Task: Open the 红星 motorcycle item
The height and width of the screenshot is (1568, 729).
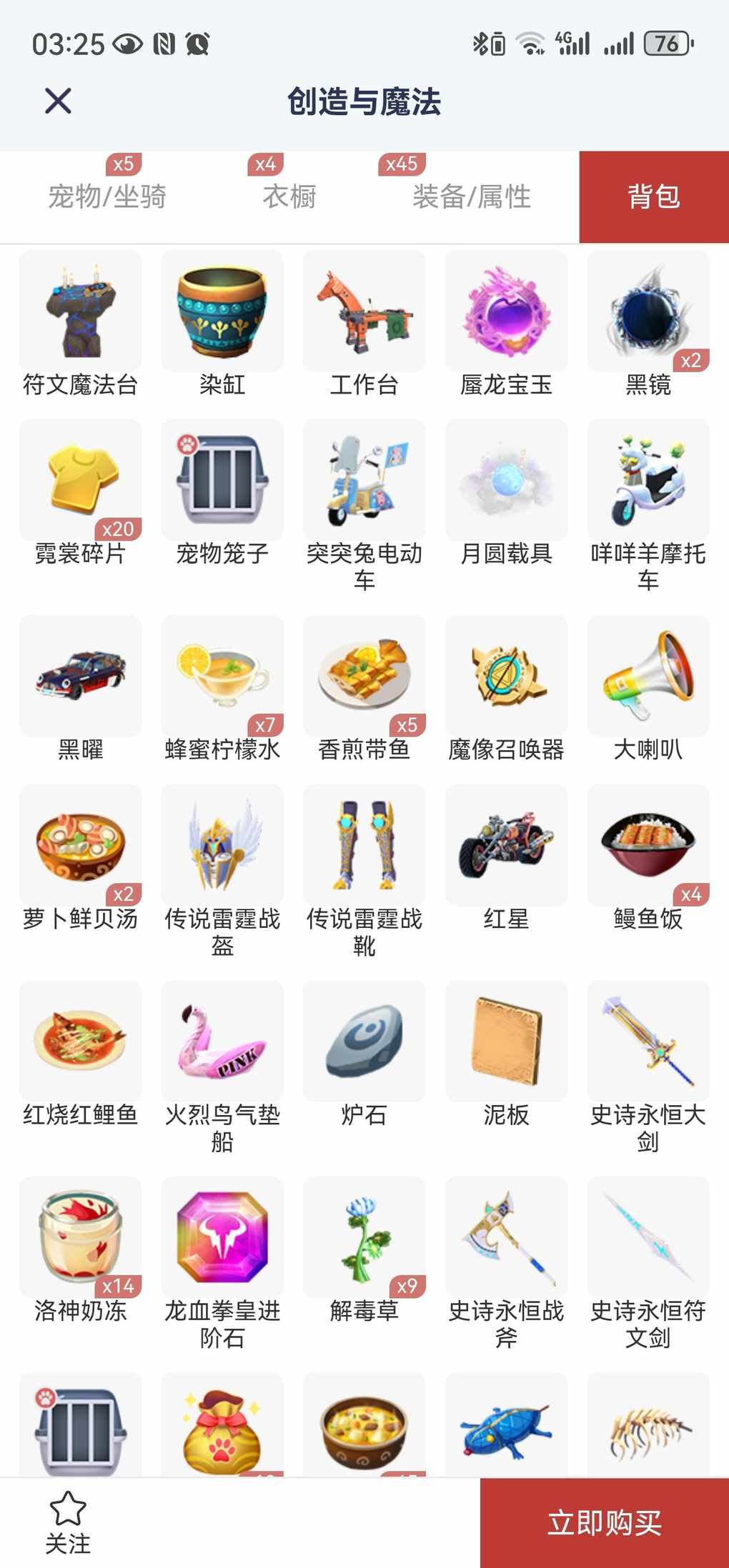Action: (506, 859)
